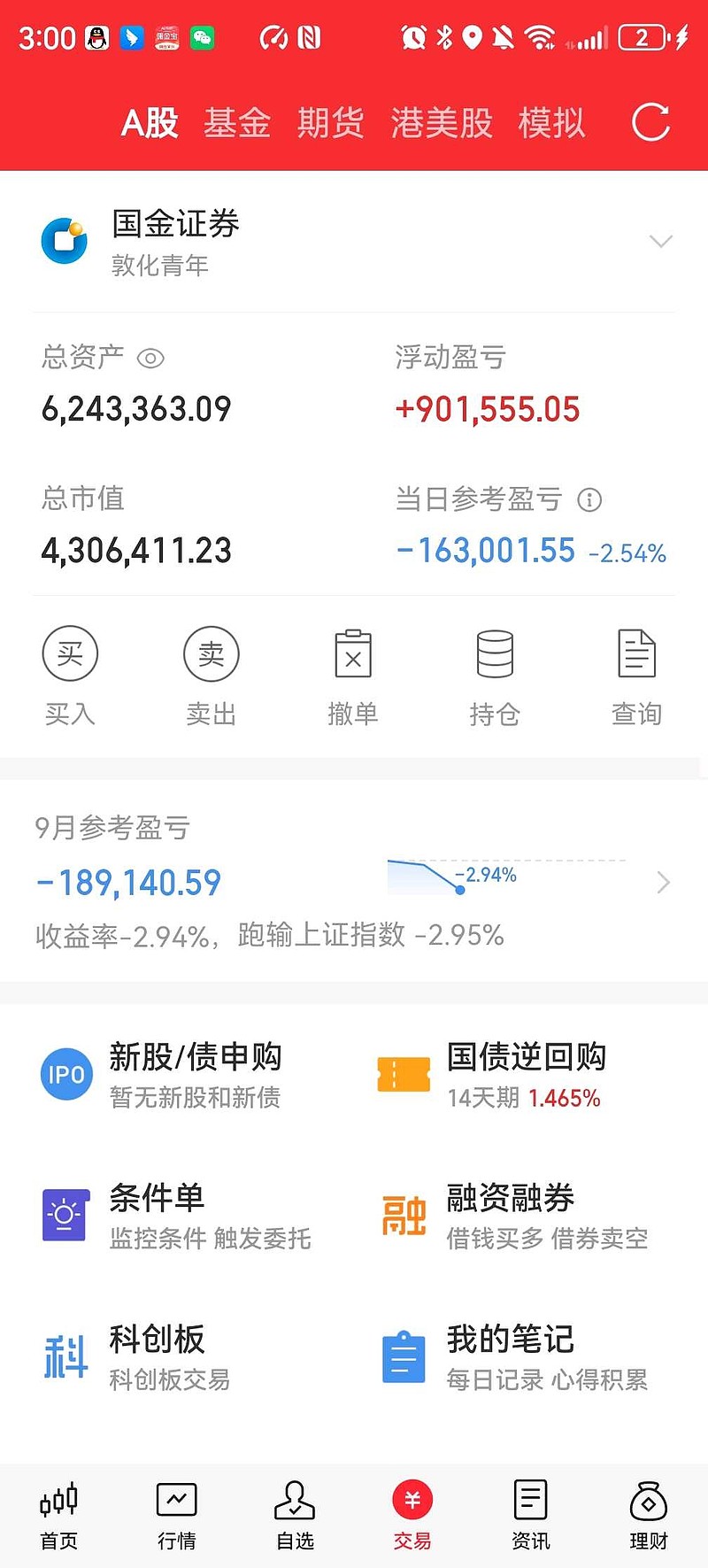Switch to the 期货 tab
Image resolution: width=708 pixels, height=1568 pixels.
(x=331, y=122)
